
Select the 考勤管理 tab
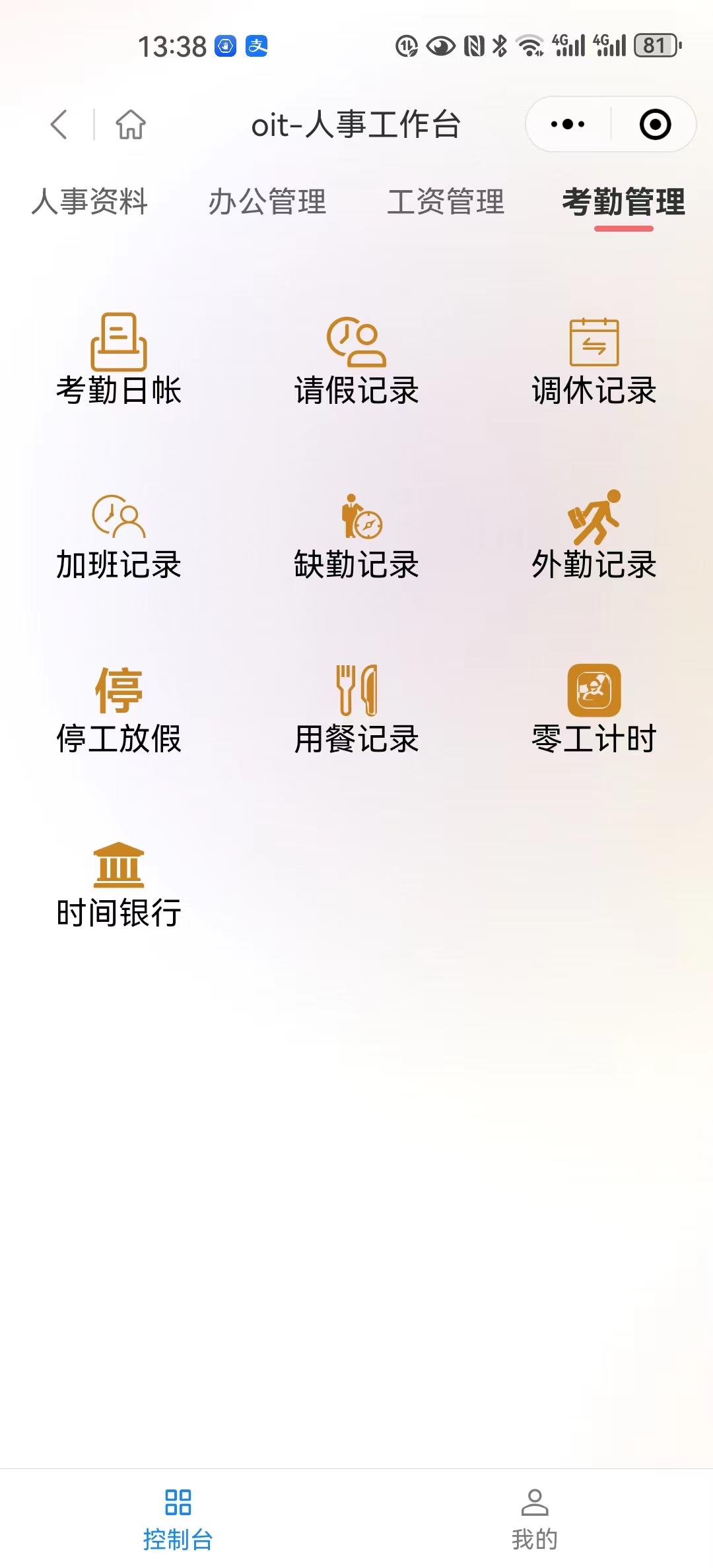click(623, 201)
